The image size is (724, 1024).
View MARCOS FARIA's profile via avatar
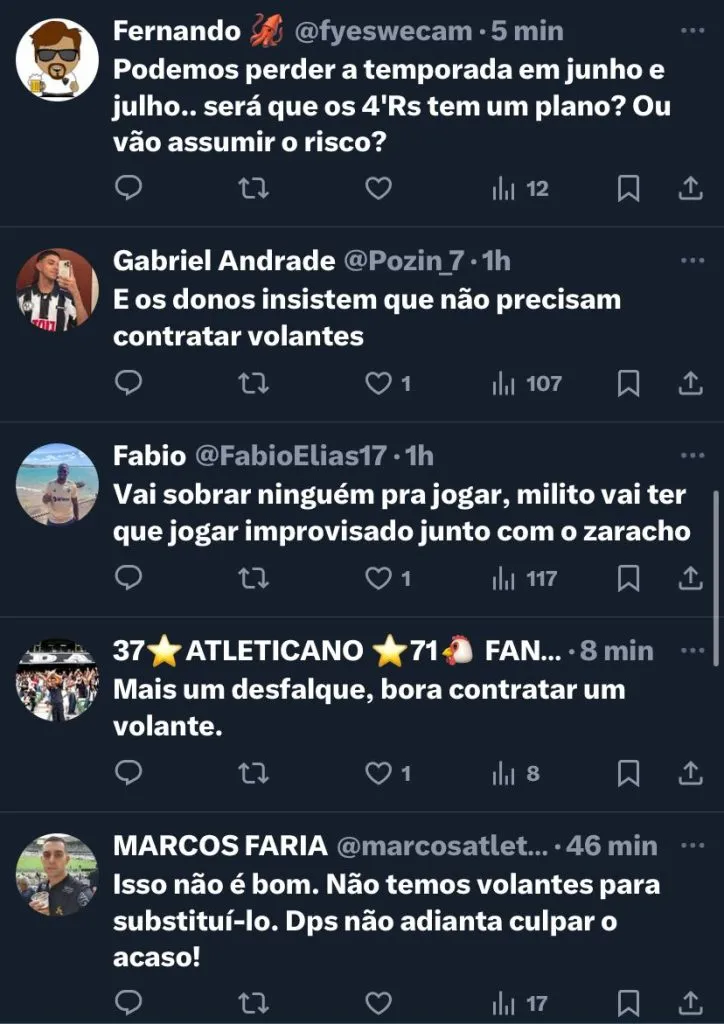57,874
